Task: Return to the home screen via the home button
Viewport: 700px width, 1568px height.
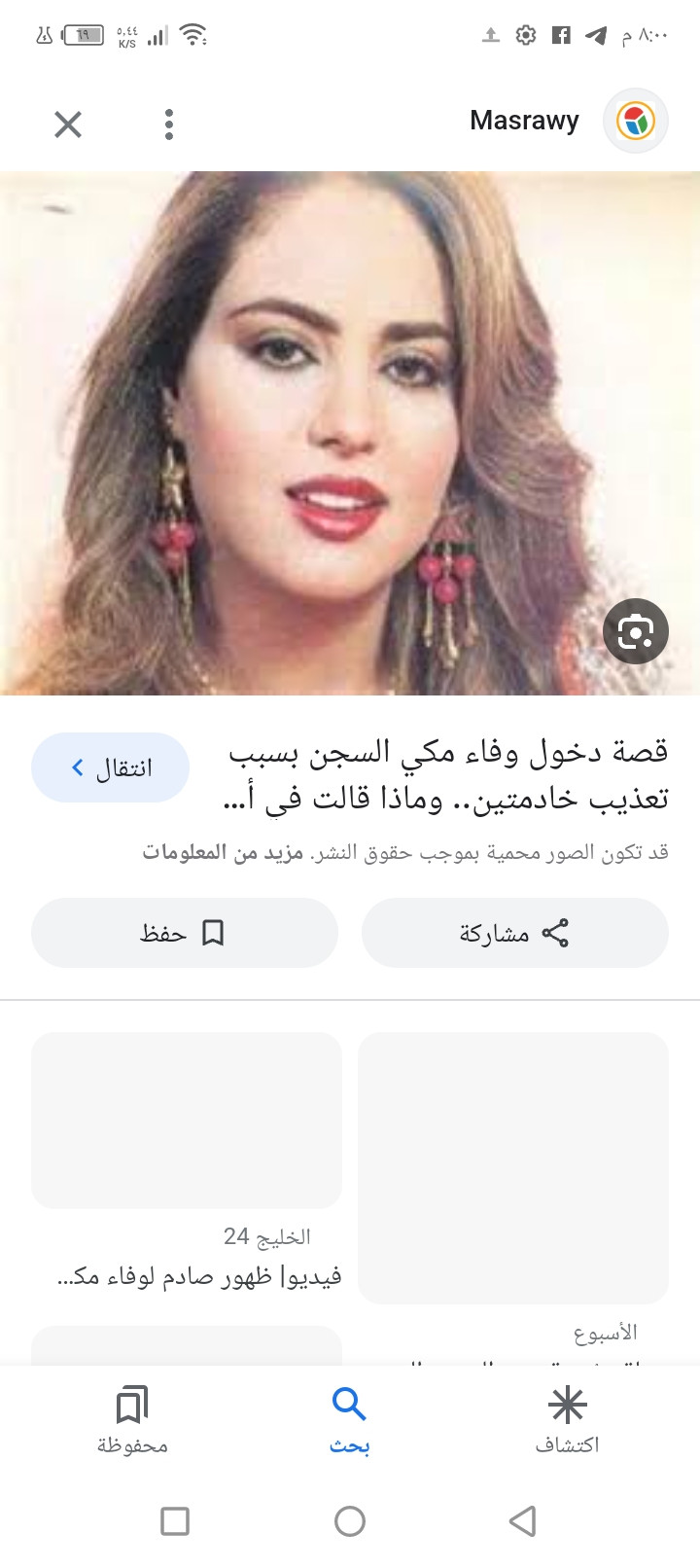Action: [x=349, y=1520]
